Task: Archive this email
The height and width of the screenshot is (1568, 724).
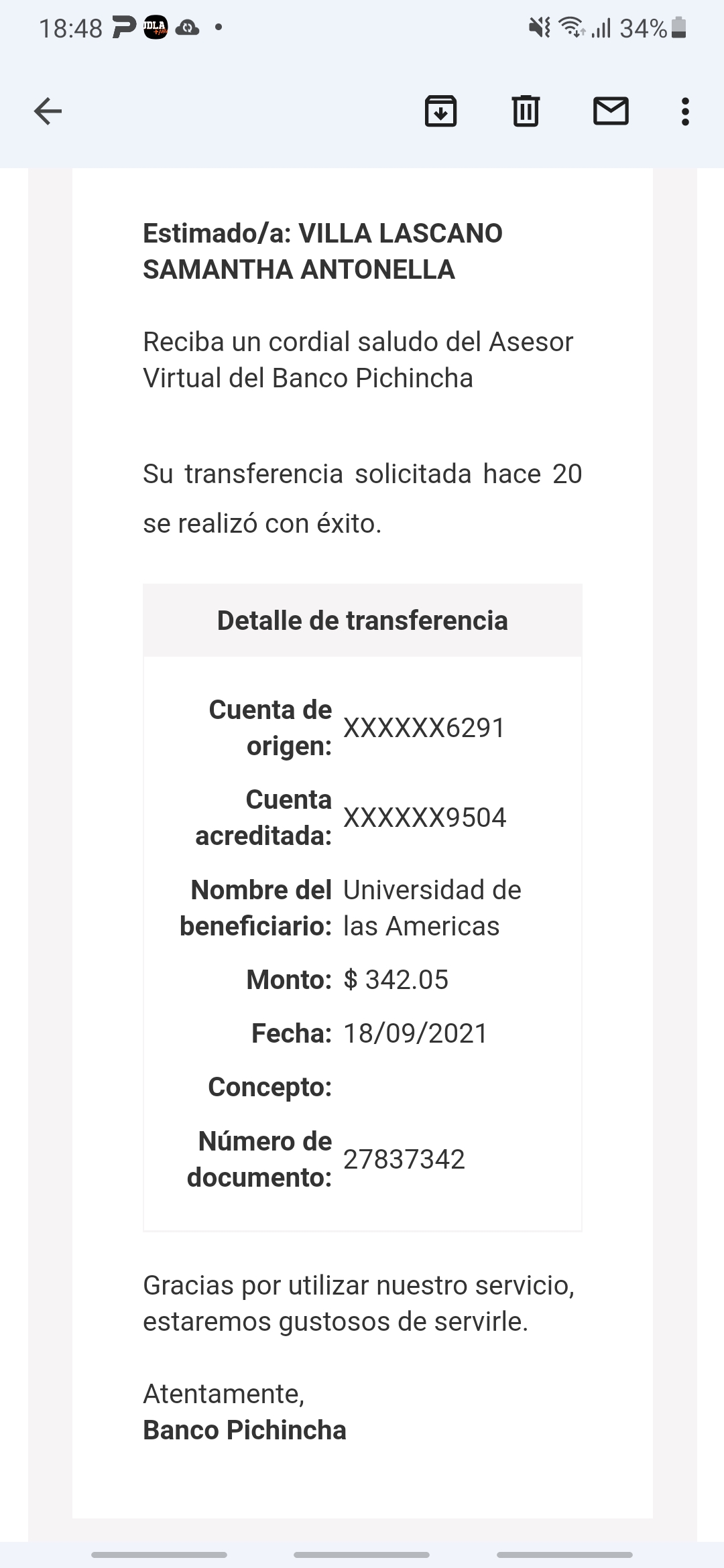Action: tap(440, 111)
